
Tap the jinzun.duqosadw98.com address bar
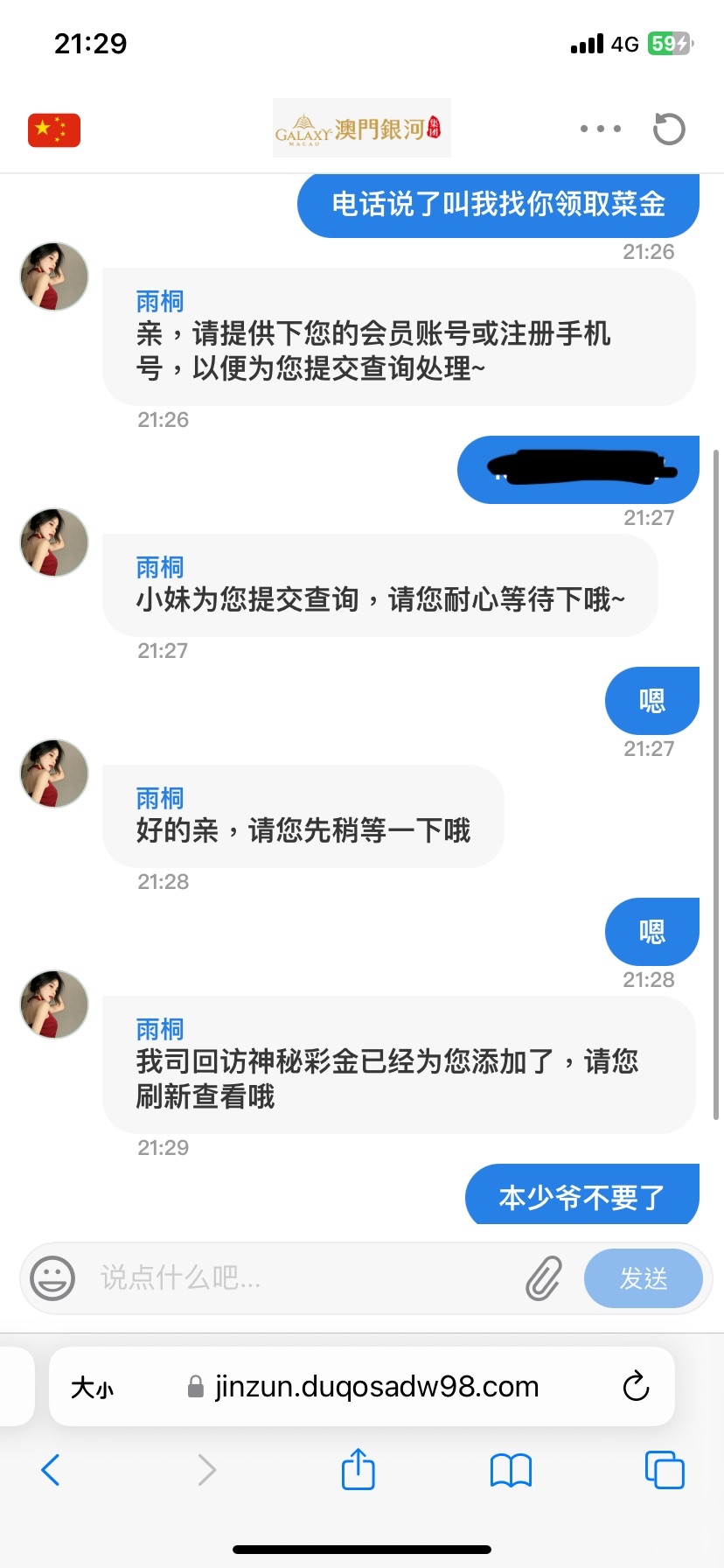tap(376, 1387)
